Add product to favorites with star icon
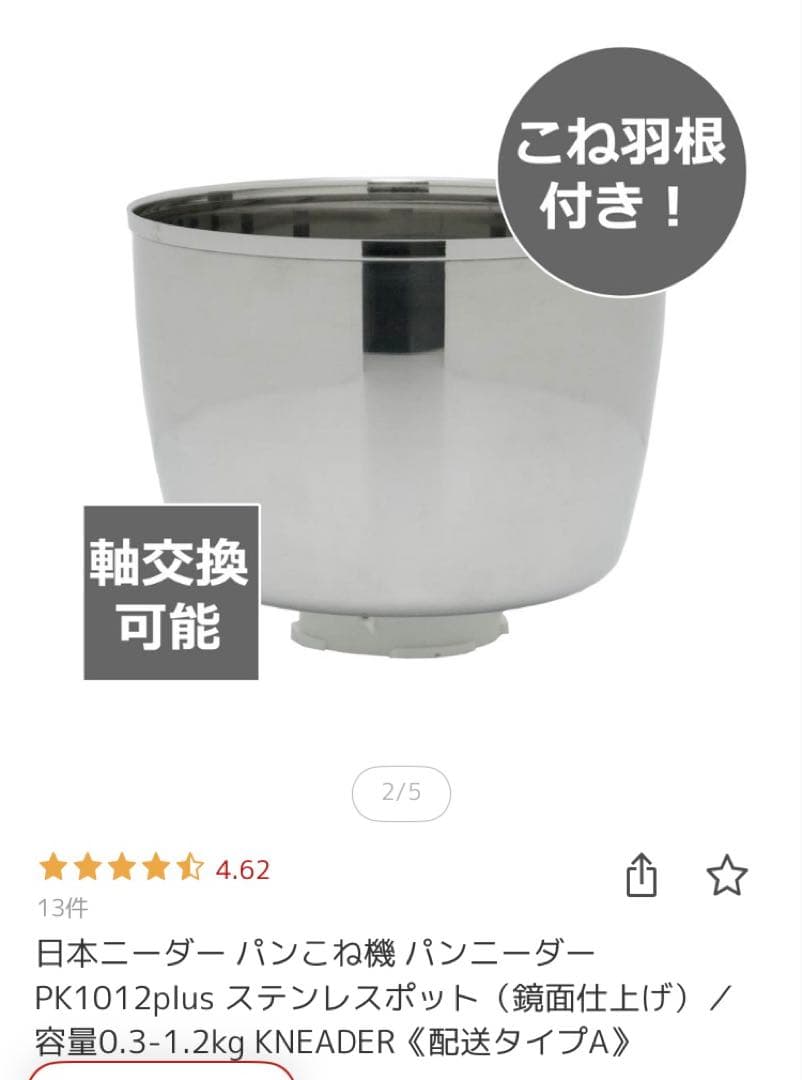 click(x=727, y=877)
